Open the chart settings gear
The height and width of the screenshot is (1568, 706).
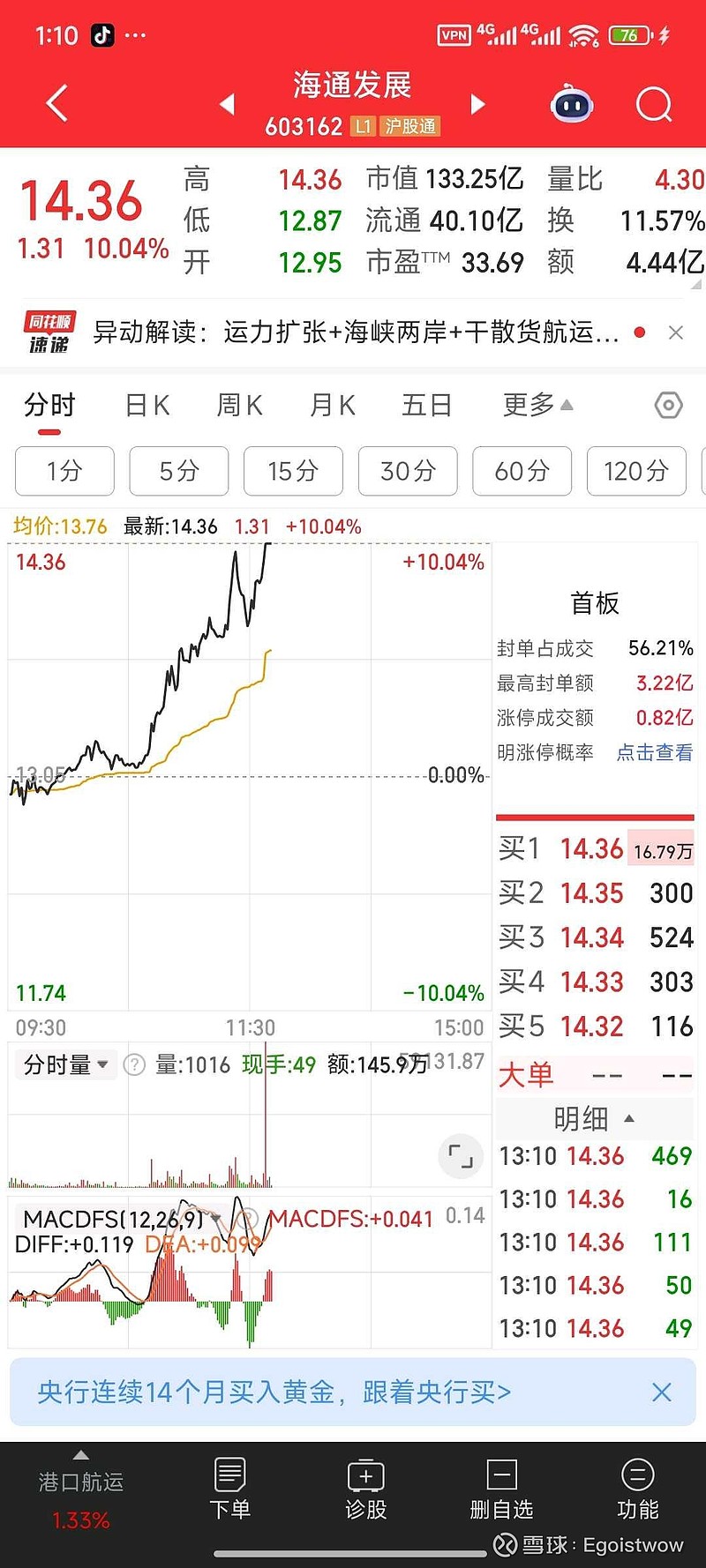(668, 405)
